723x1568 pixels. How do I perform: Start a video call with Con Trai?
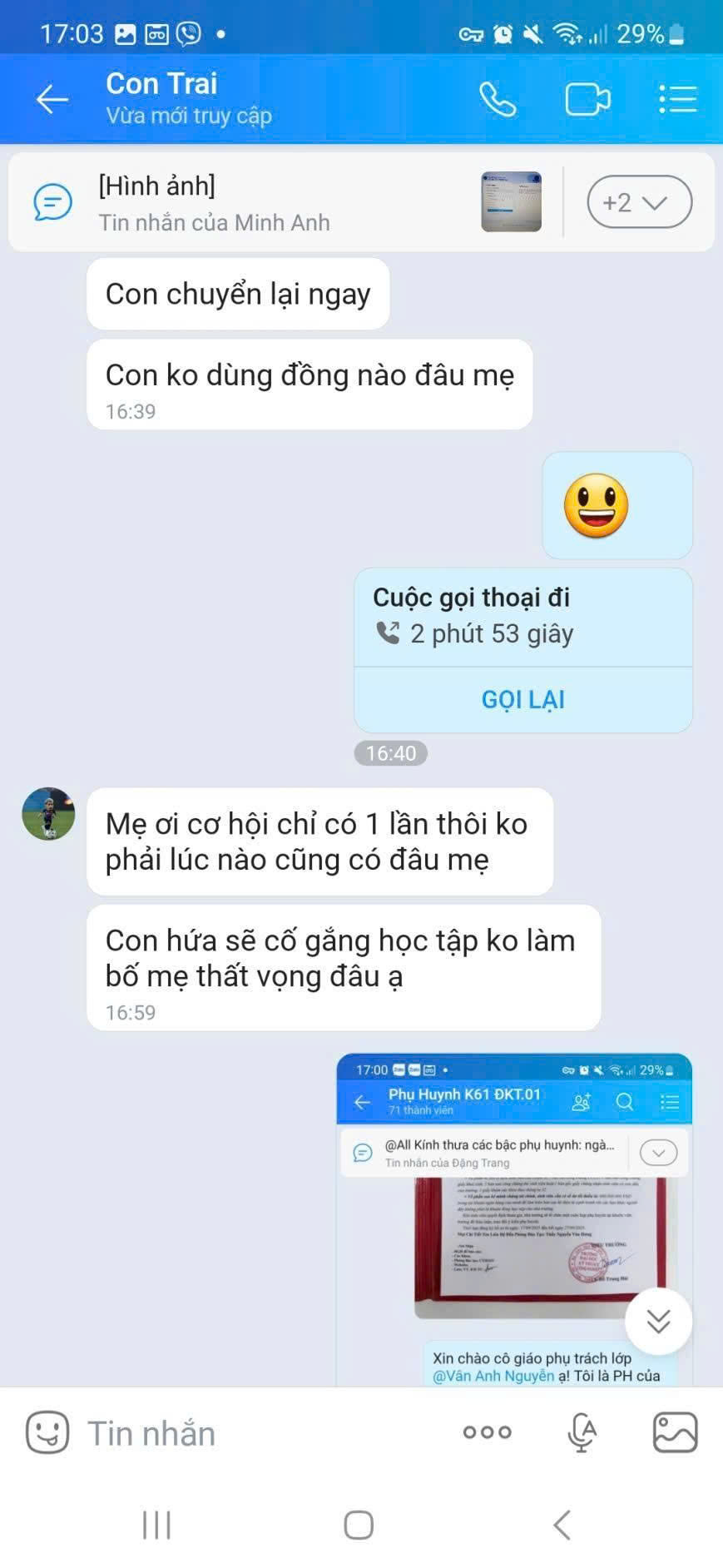(587, 100)
